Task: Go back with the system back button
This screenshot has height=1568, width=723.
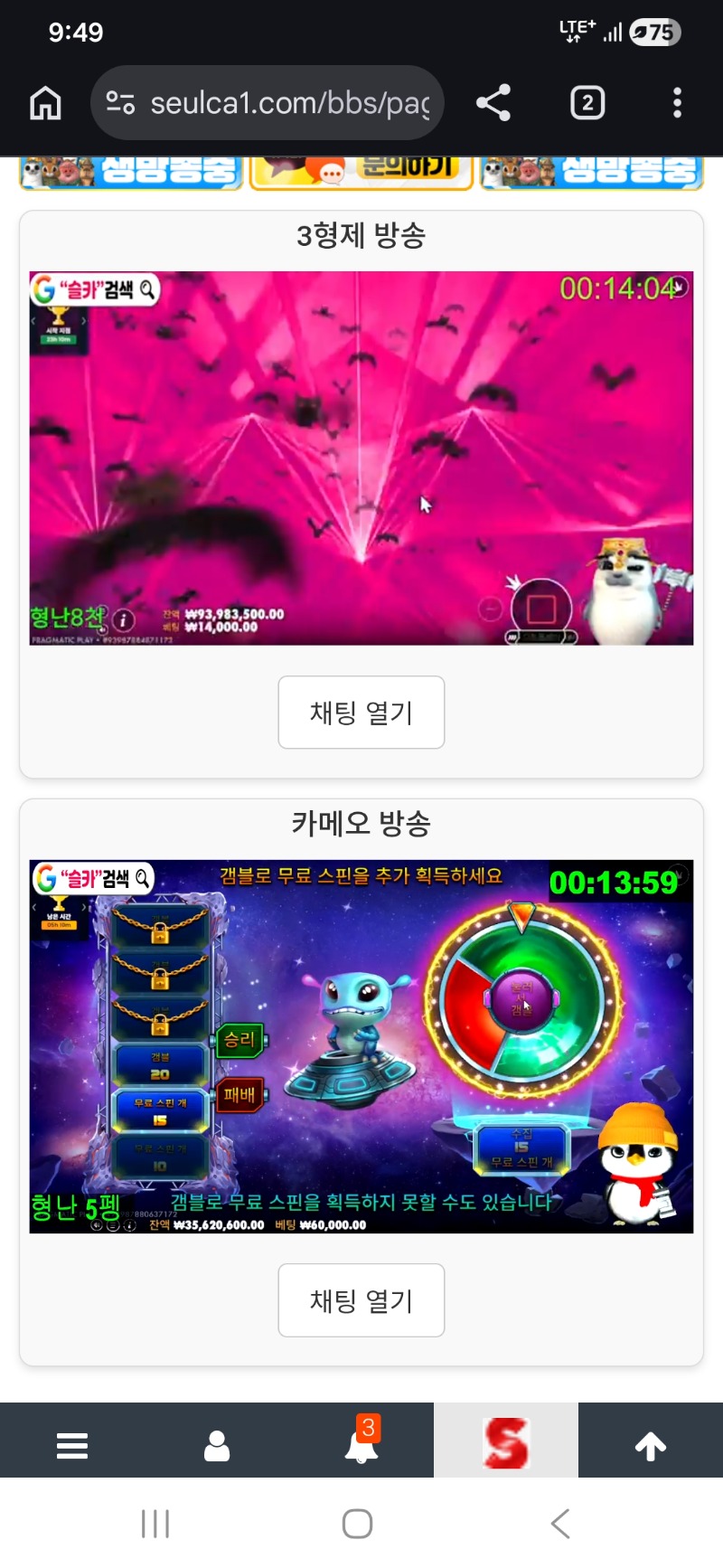Action: [560, 1524]
